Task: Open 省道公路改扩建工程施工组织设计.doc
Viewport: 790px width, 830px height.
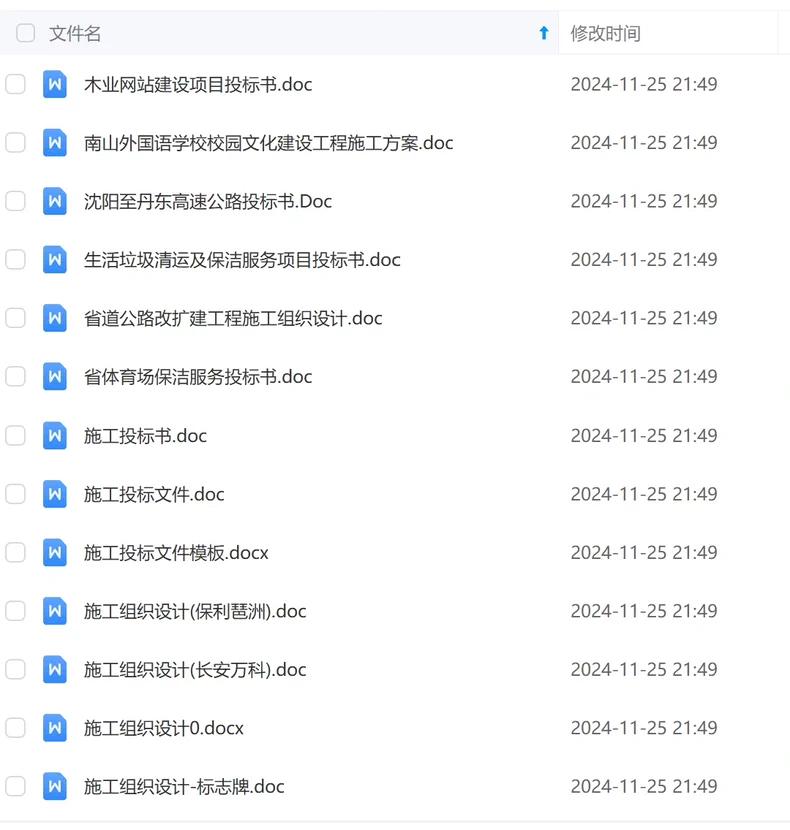Action: [233, 319]
